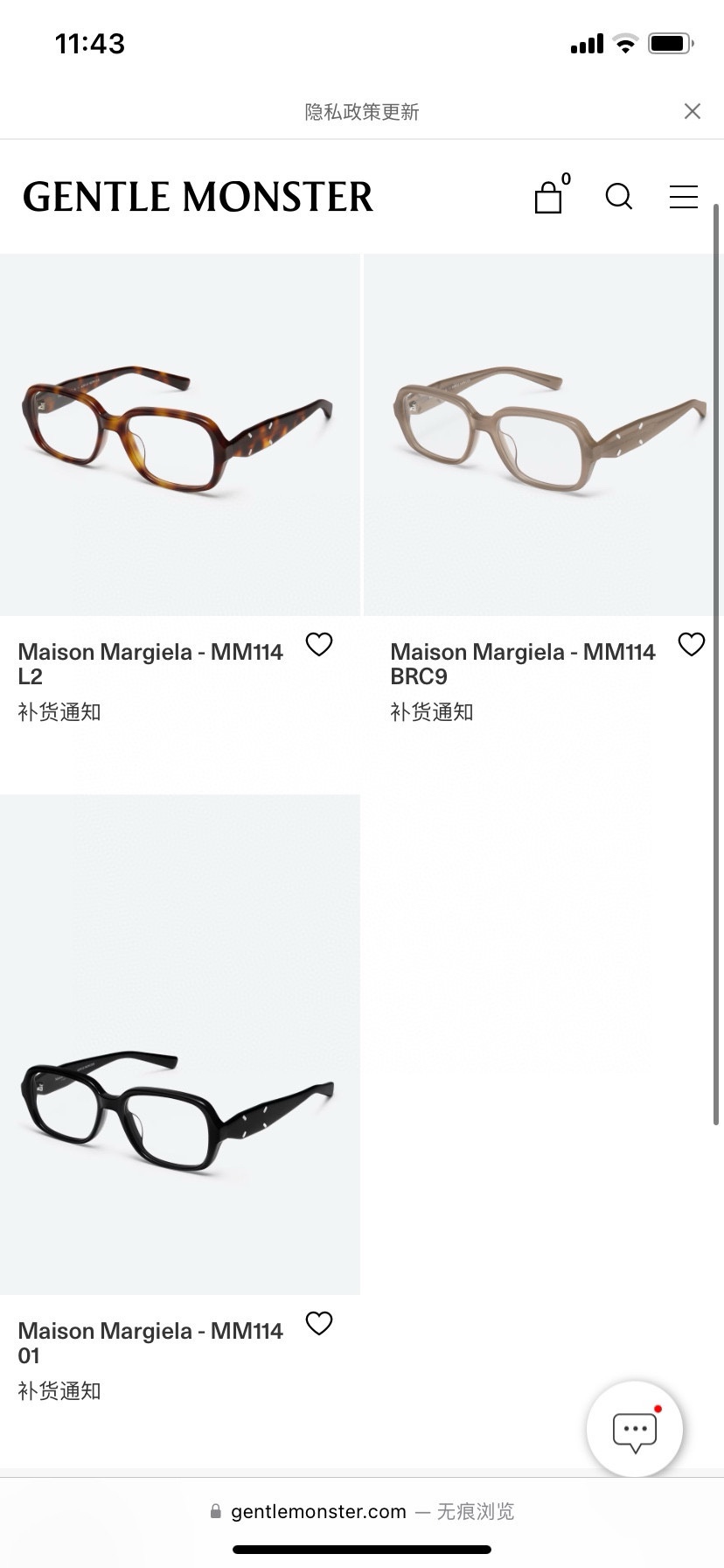Screen dimensions: 724x1568
Task: Add MM114 L2 to wishlist
Action: click(x=319, y=645)
